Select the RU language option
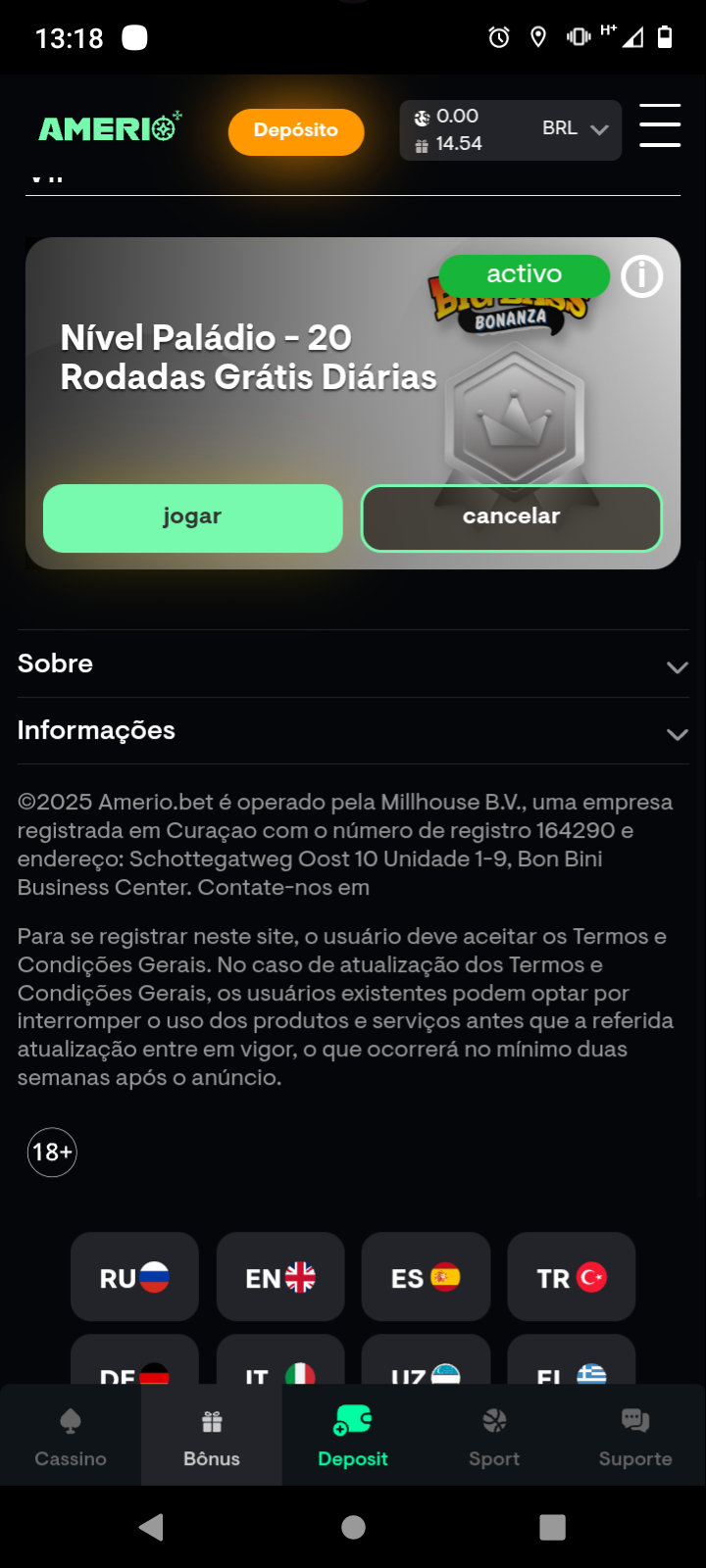Viewport: 706px width, 1568px height. (x=134, y=1277)
